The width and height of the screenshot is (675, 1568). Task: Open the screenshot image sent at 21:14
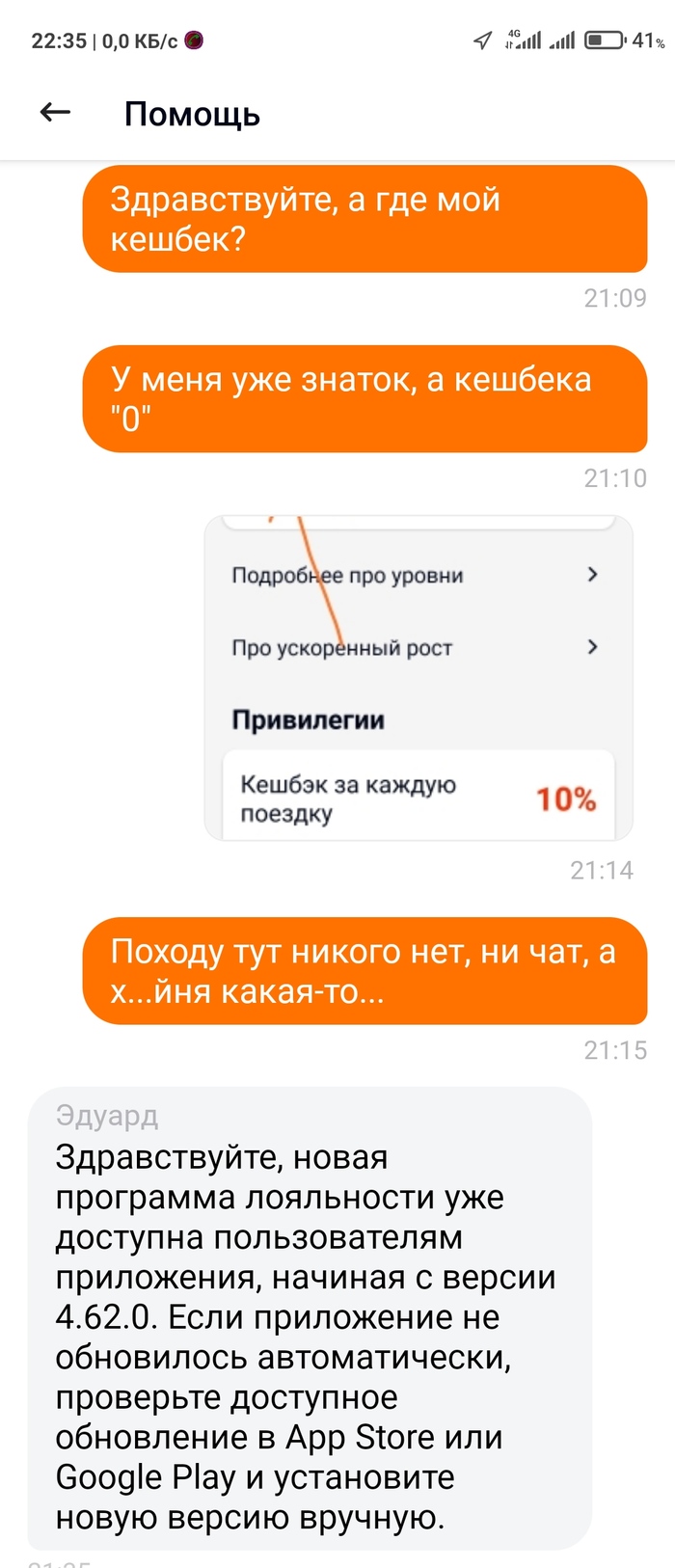click(x=418, y=678)
